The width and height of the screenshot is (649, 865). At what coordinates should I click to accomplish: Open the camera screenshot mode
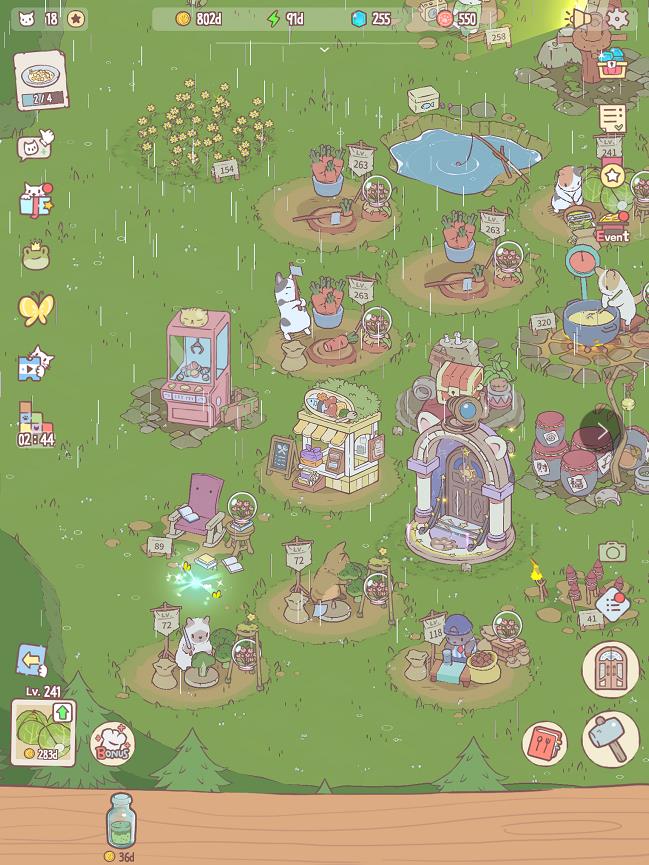(612, 551)
